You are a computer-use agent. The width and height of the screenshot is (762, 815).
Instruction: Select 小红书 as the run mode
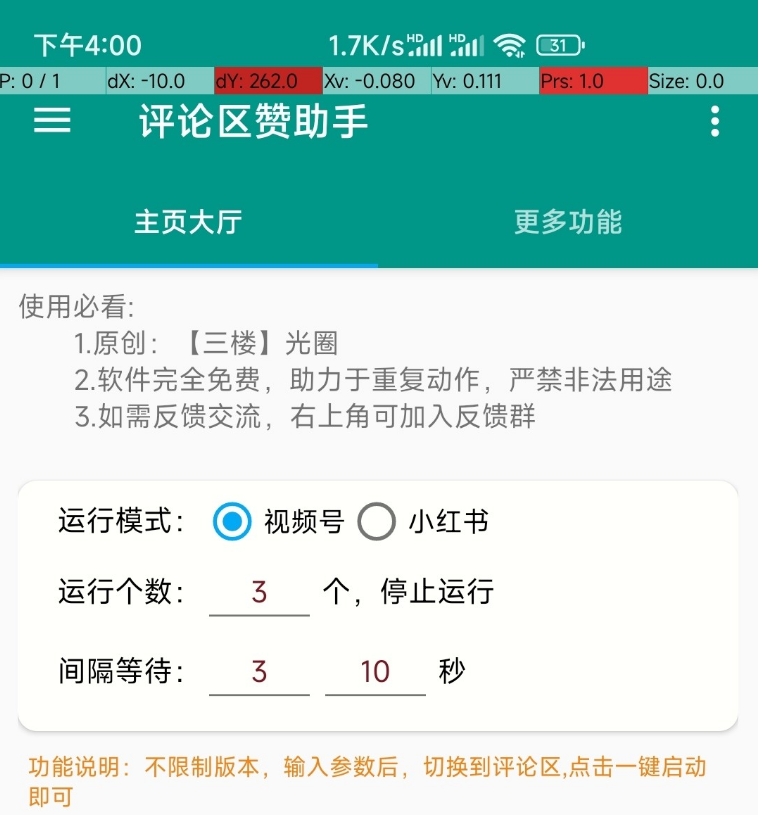[x=377, y=522]
